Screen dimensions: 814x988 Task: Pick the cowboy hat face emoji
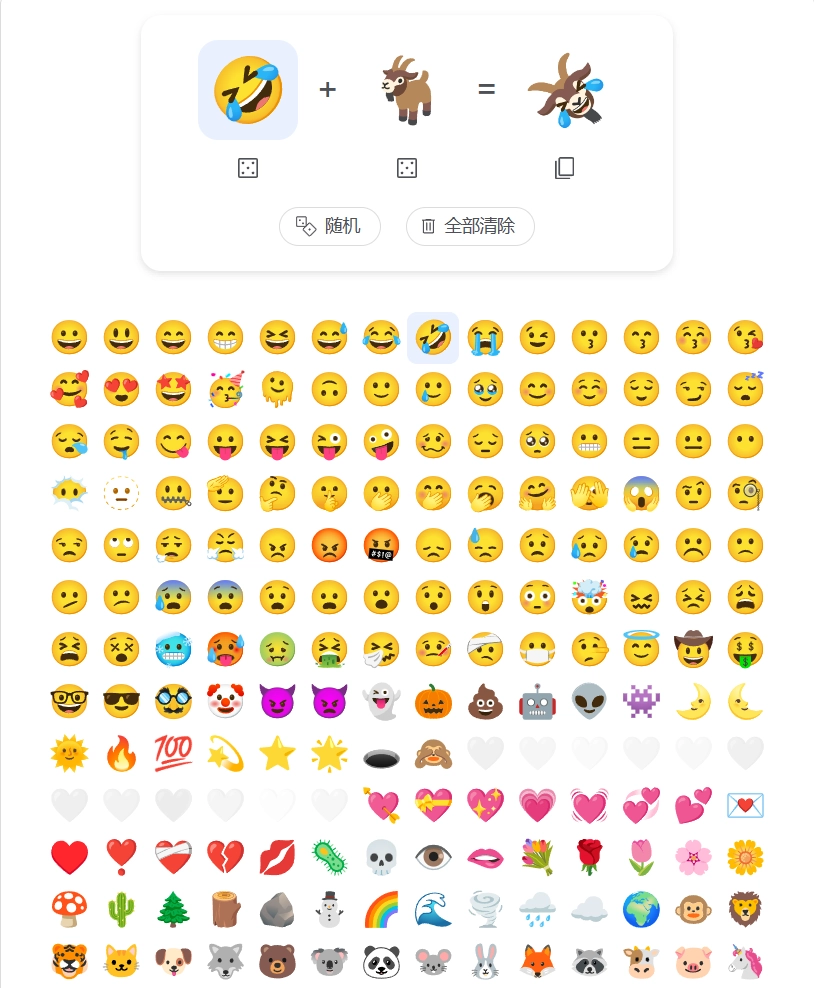click(693, 650)
